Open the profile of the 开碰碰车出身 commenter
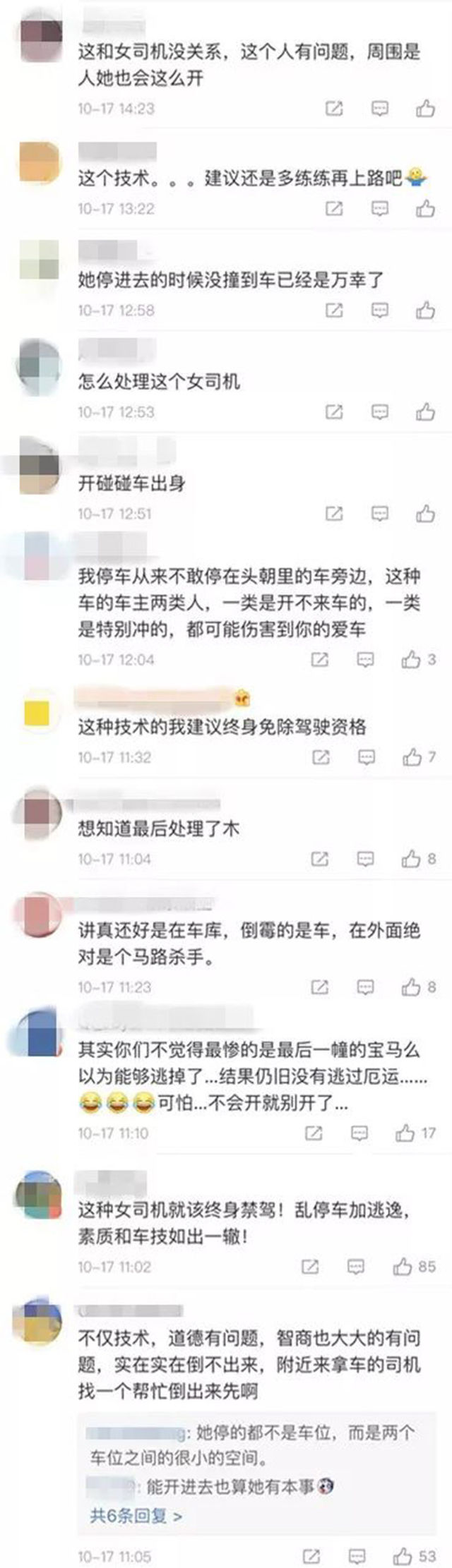Screen dimensions: 452x1568 (x=38, y=465)
